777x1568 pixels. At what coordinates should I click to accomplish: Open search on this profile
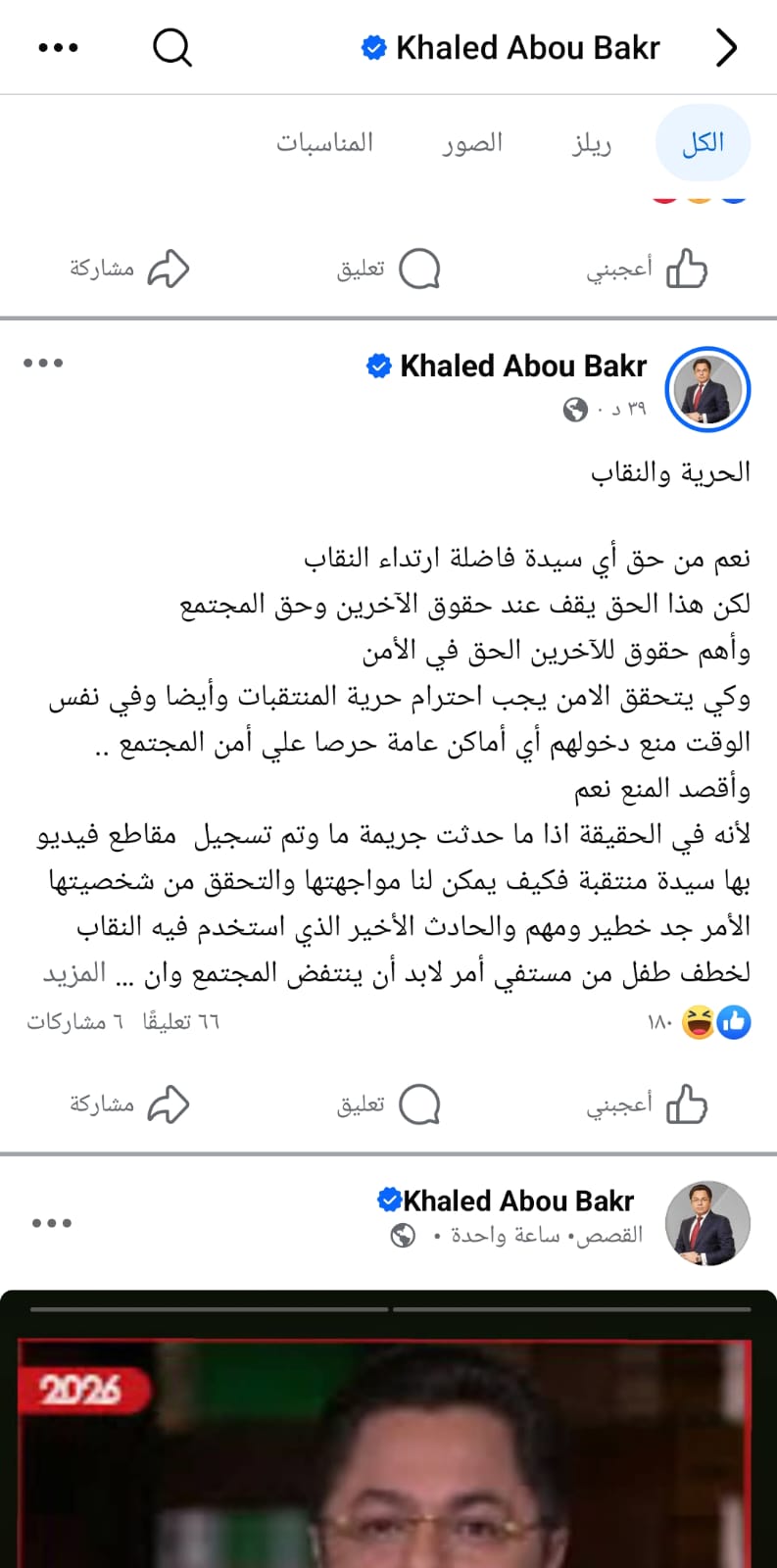[x=172, y=47]
